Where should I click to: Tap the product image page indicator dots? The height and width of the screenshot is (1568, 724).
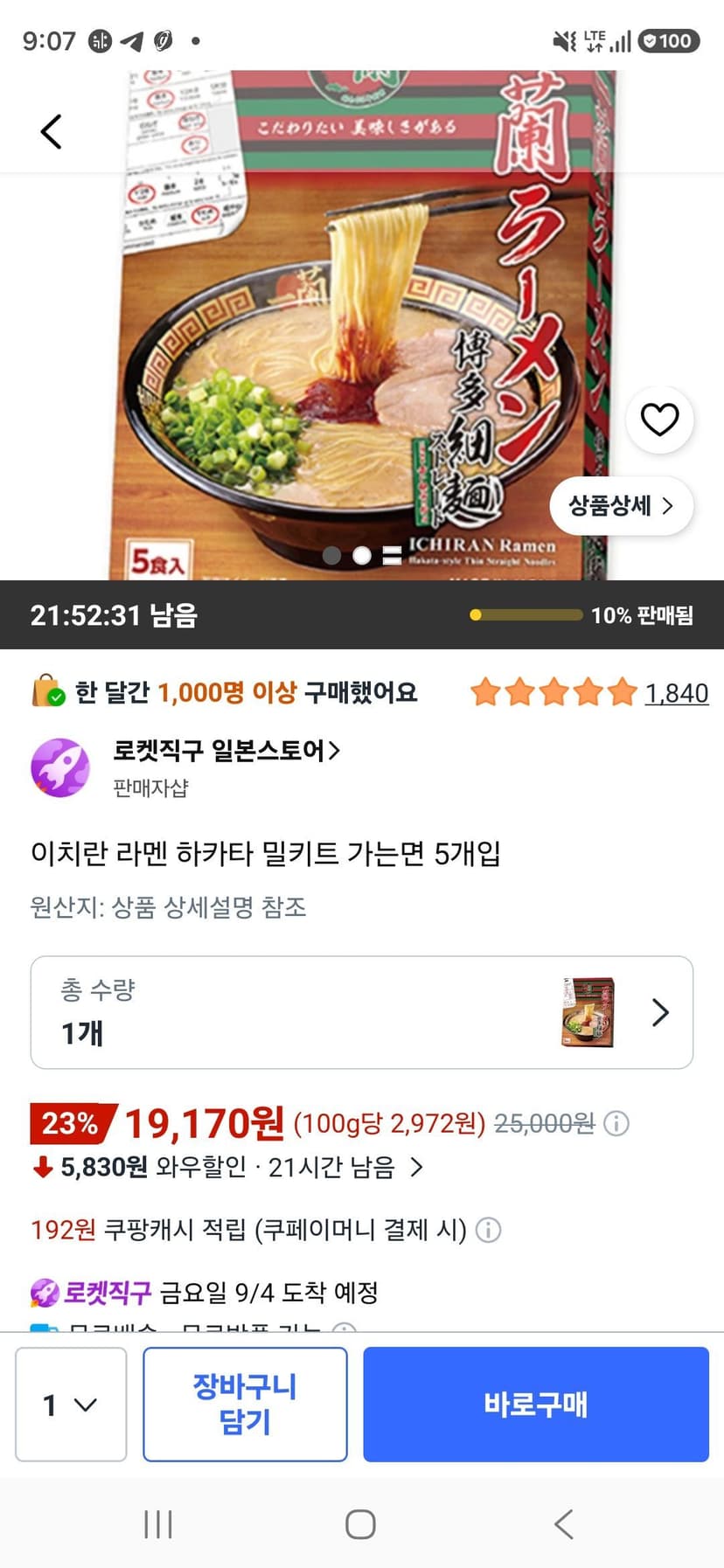click(x=362, y=555)
